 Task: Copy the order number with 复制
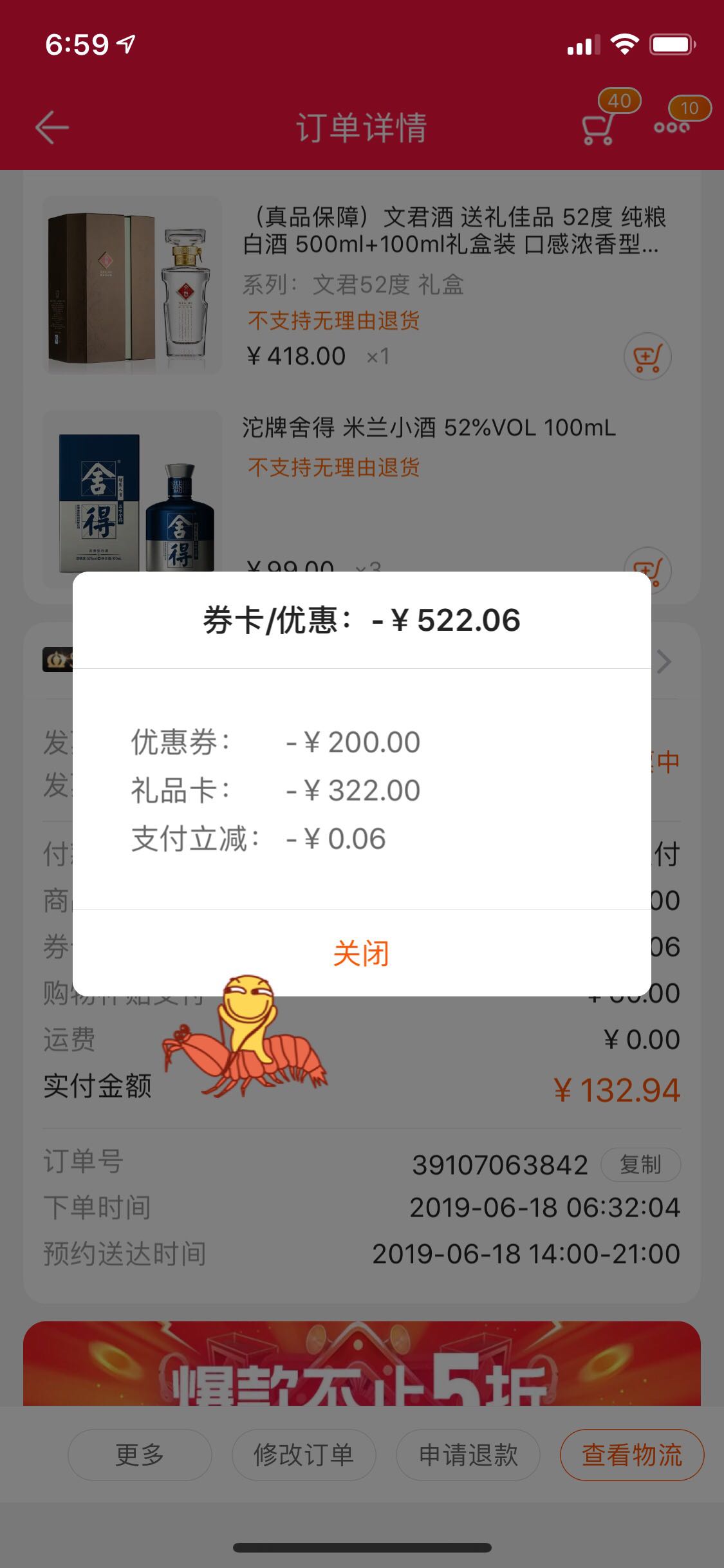640,1164
